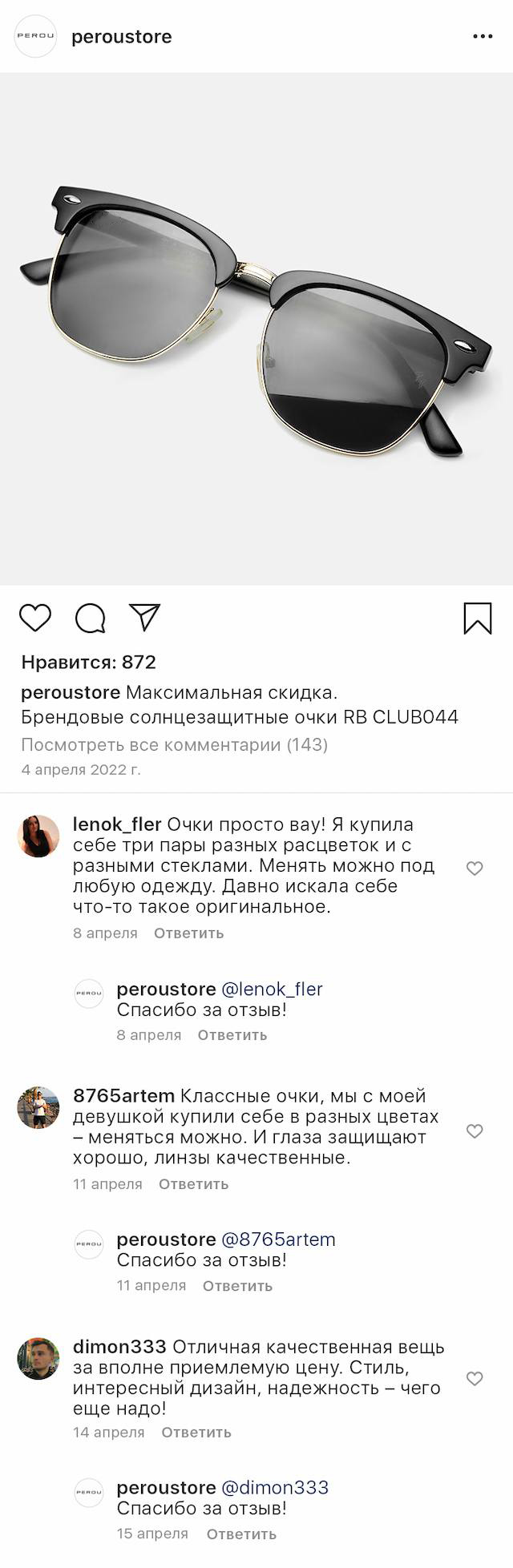Like the comment by 8765artem

pos(475,1131)
